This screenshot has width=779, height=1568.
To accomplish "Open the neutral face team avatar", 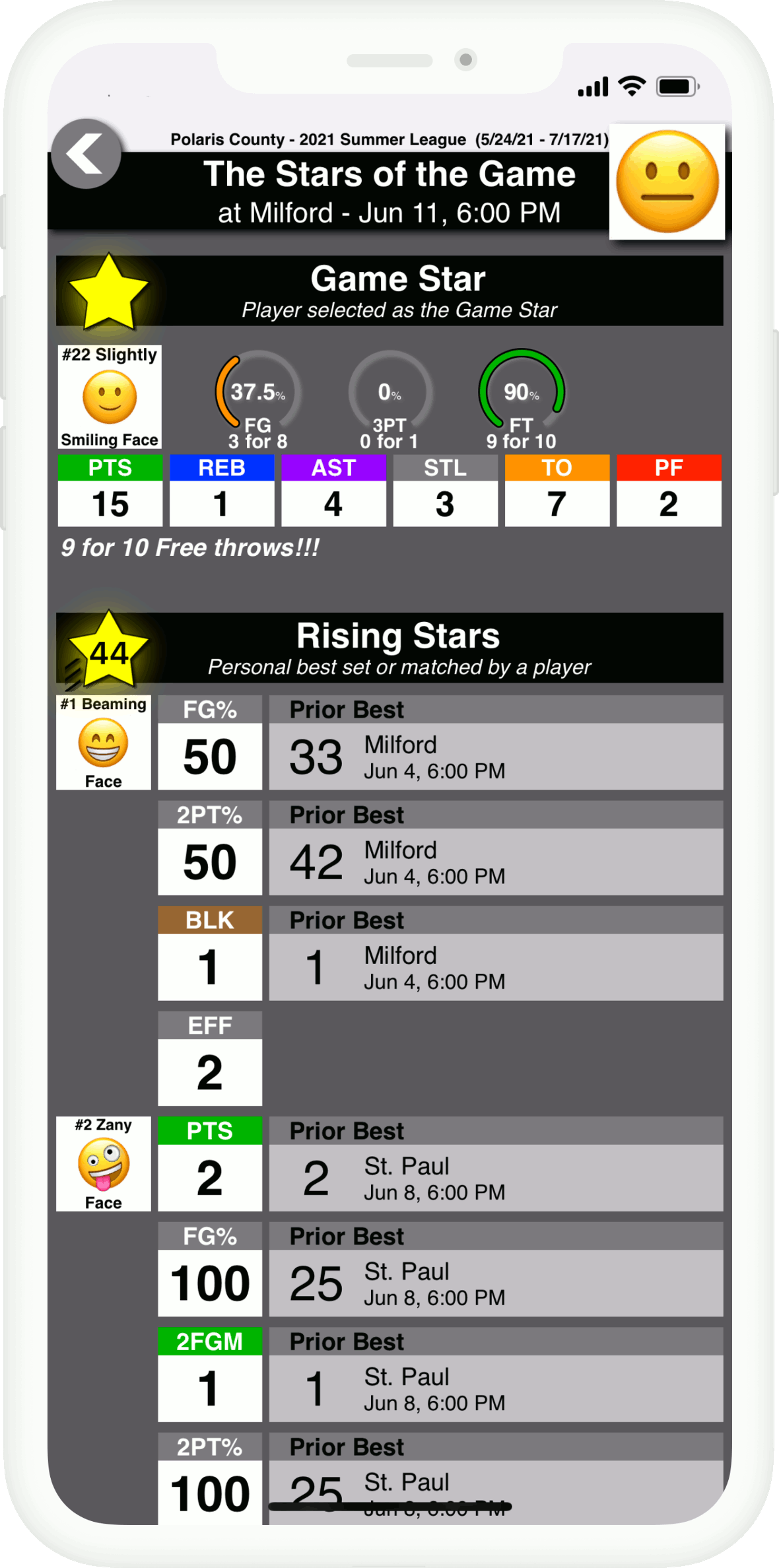I will coord(667,182).
